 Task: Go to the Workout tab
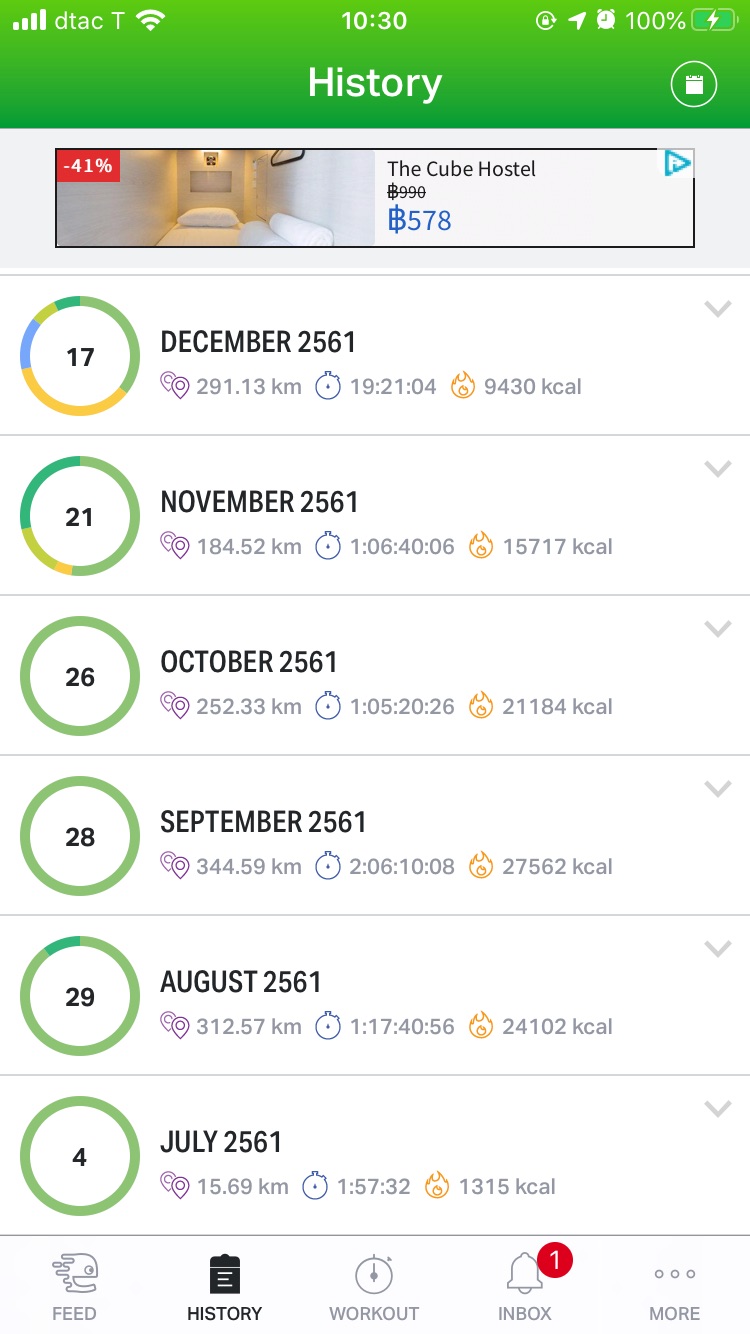tap(374, 1286)
